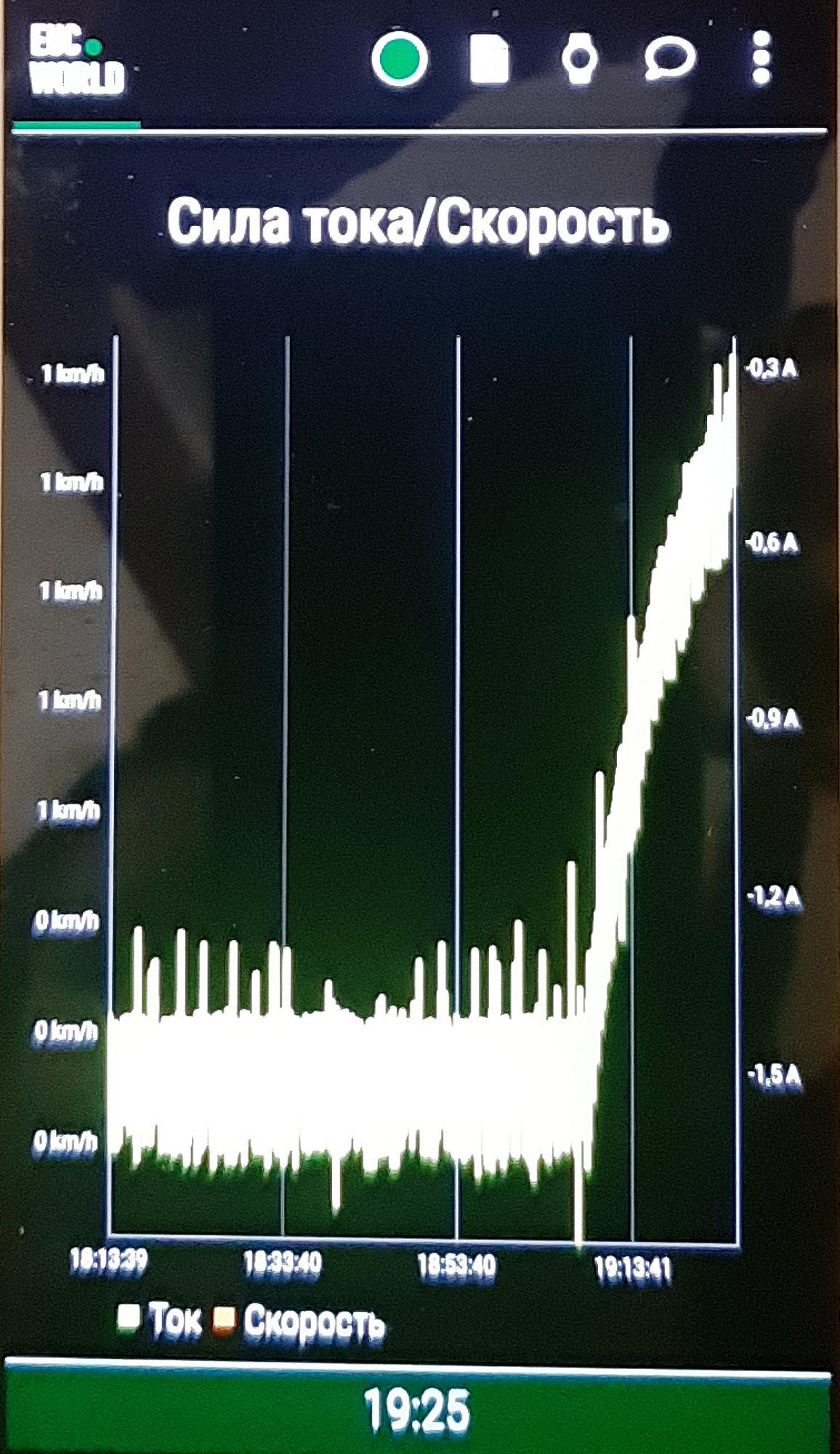Toggle the Скорость series in the legend
The width and height of the screenshot is (840, 1454).
(x=299, y=1322)
